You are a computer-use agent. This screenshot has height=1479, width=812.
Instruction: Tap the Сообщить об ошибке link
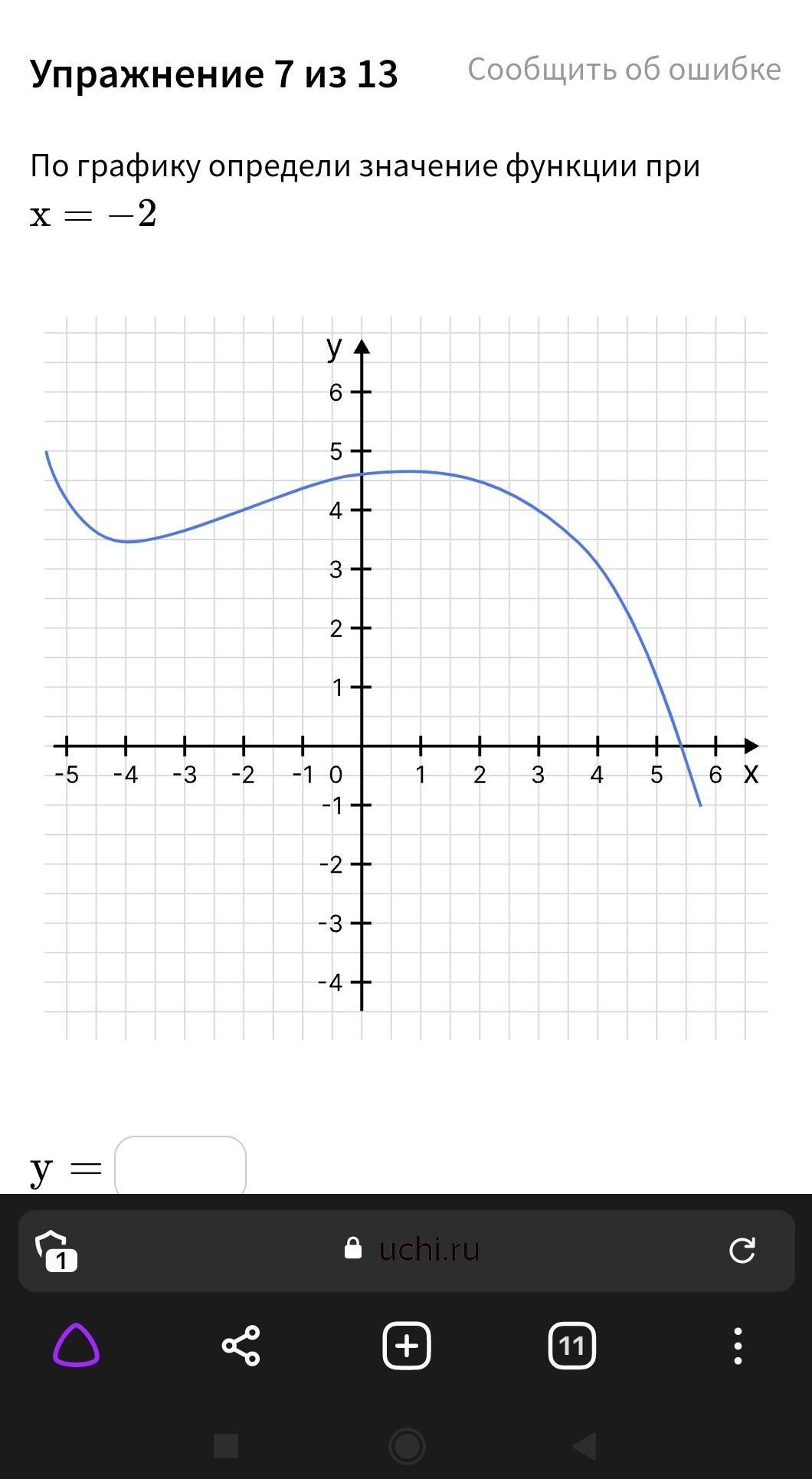[624, 70]
